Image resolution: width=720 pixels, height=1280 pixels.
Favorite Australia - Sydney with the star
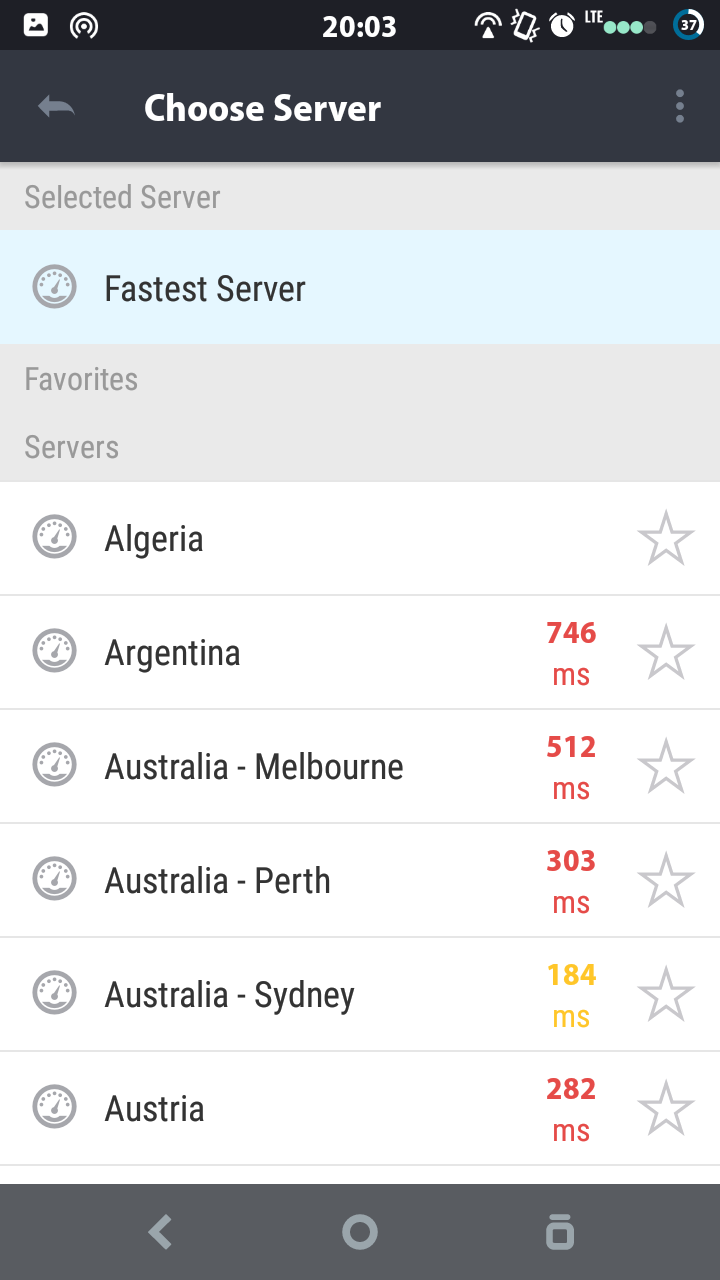666,995
